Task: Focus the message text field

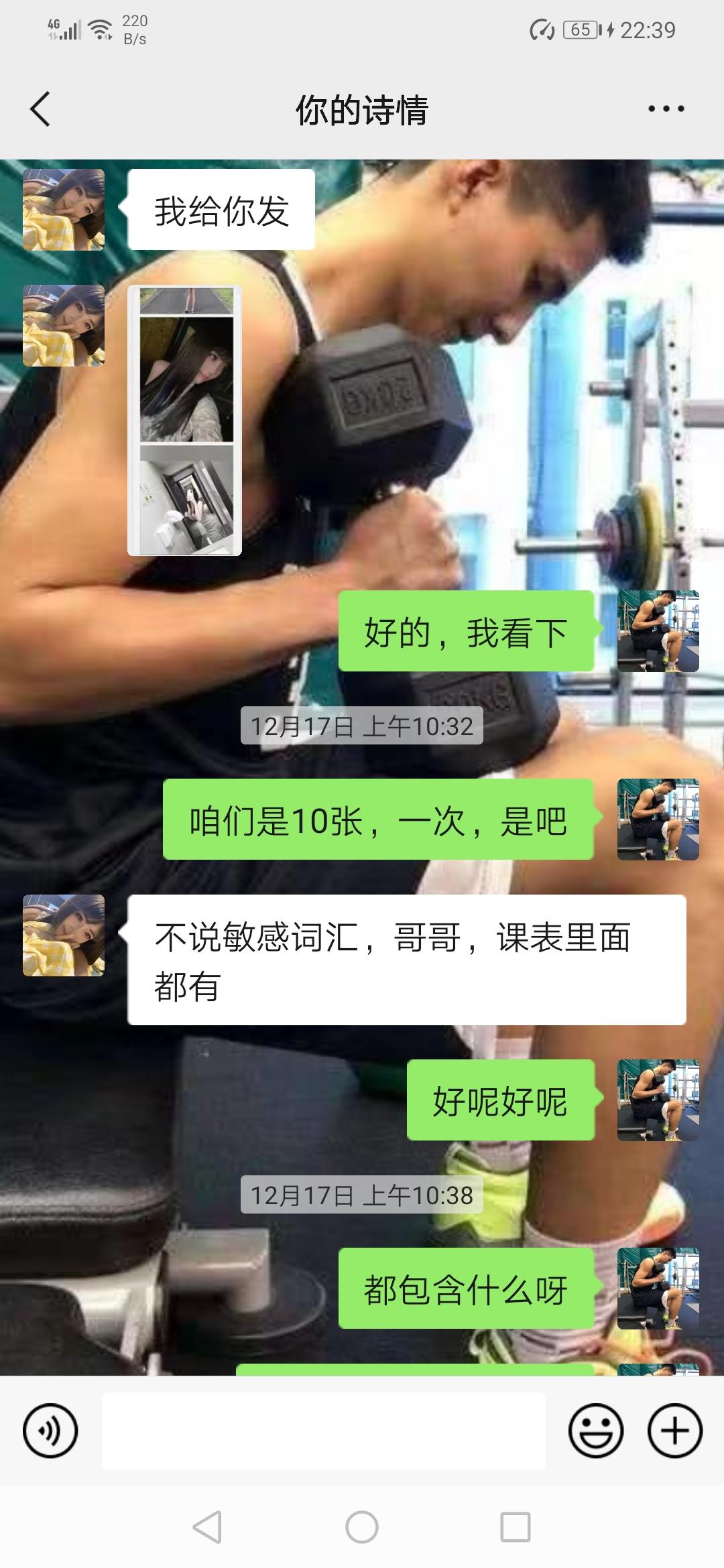Action: pos(323,1431)
